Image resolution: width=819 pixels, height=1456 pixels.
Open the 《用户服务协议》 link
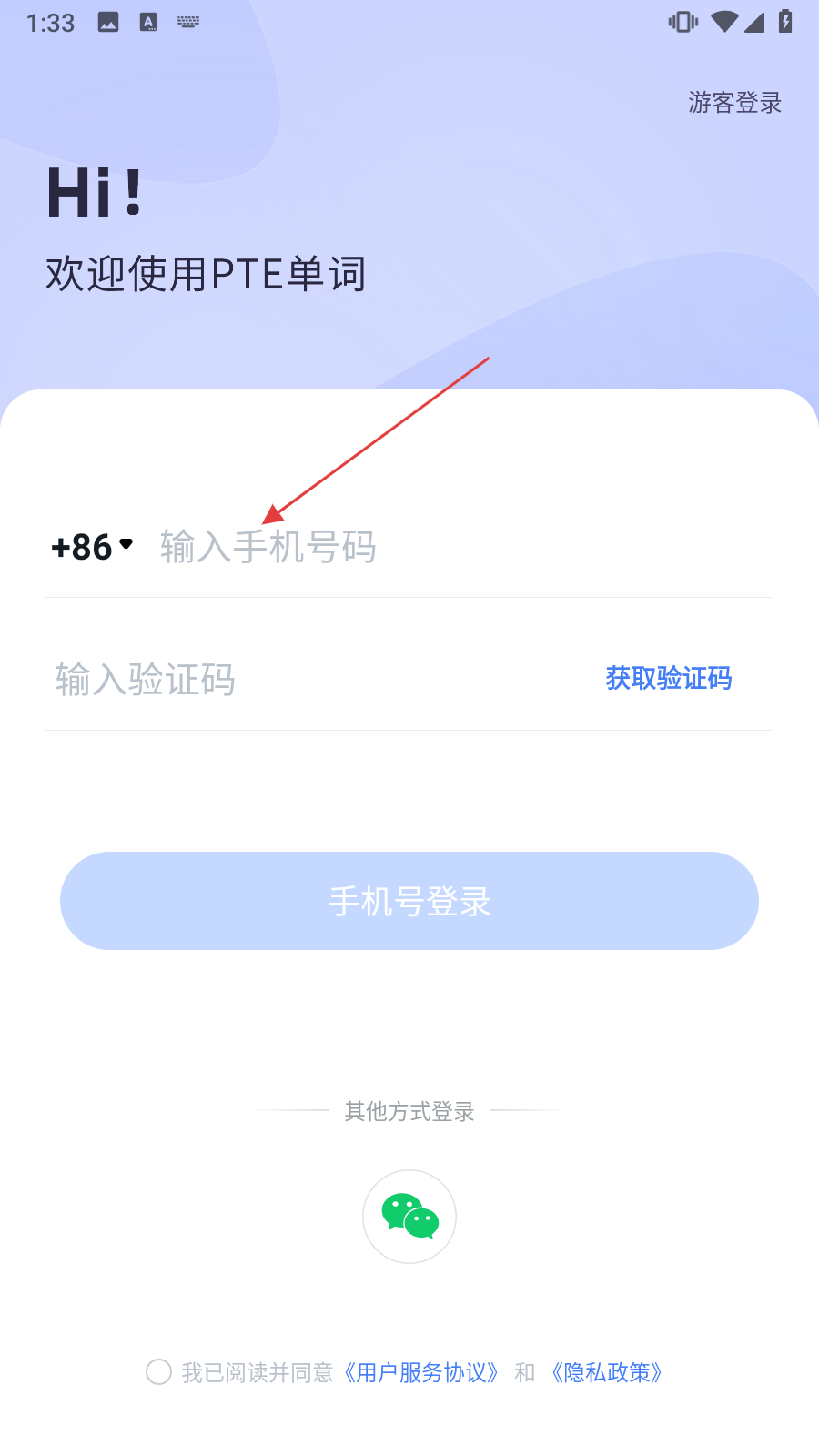[421, 1372]
